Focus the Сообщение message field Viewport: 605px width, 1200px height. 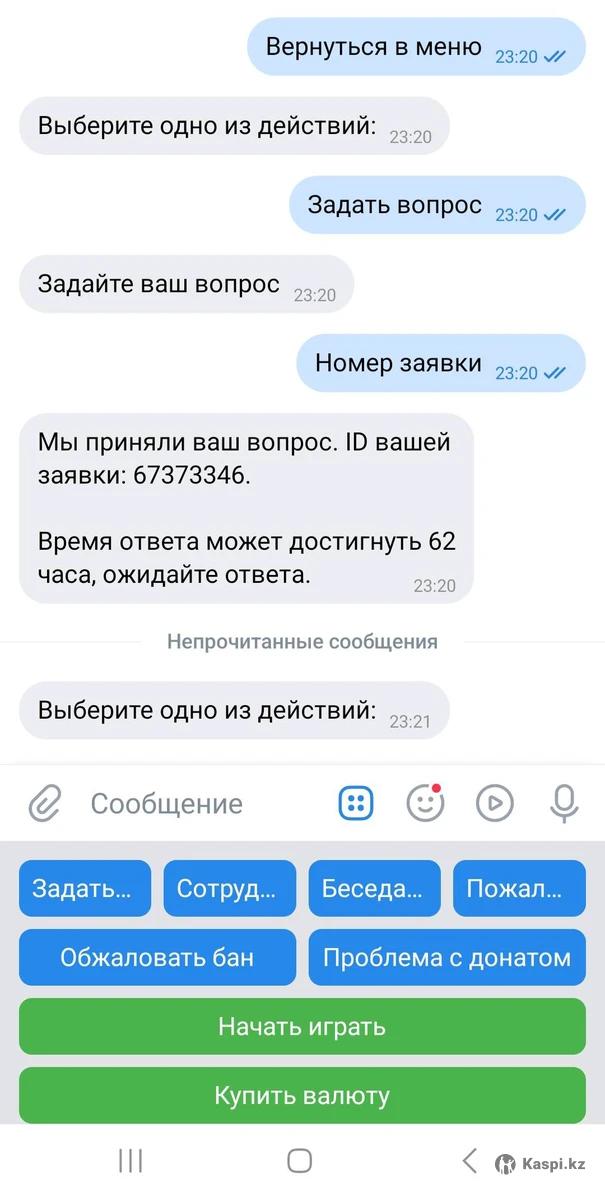click(x=200, y=803)
